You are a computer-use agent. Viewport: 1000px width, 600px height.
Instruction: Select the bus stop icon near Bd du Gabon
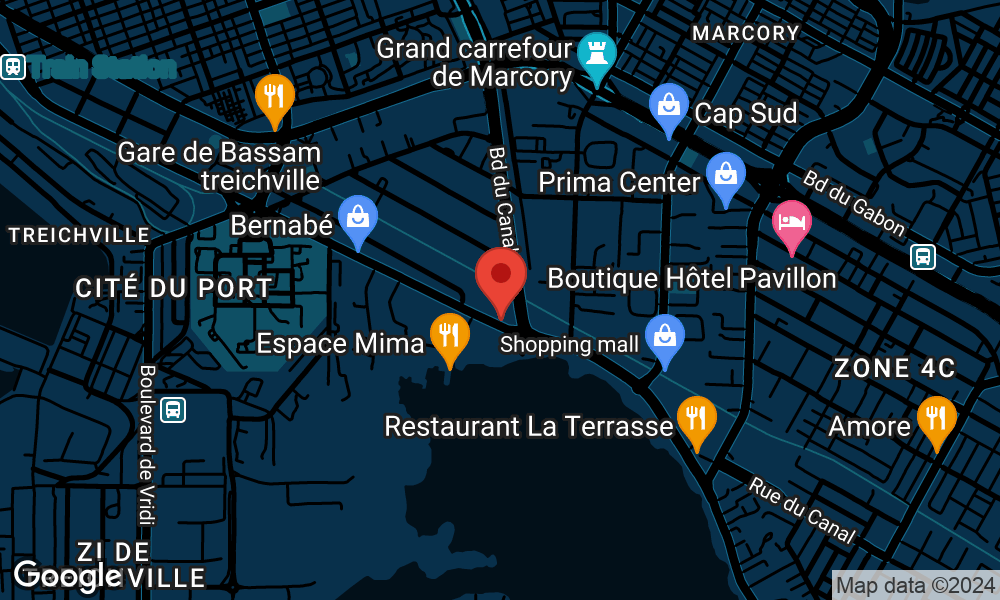pyautogui.click(x=923, y=257)
